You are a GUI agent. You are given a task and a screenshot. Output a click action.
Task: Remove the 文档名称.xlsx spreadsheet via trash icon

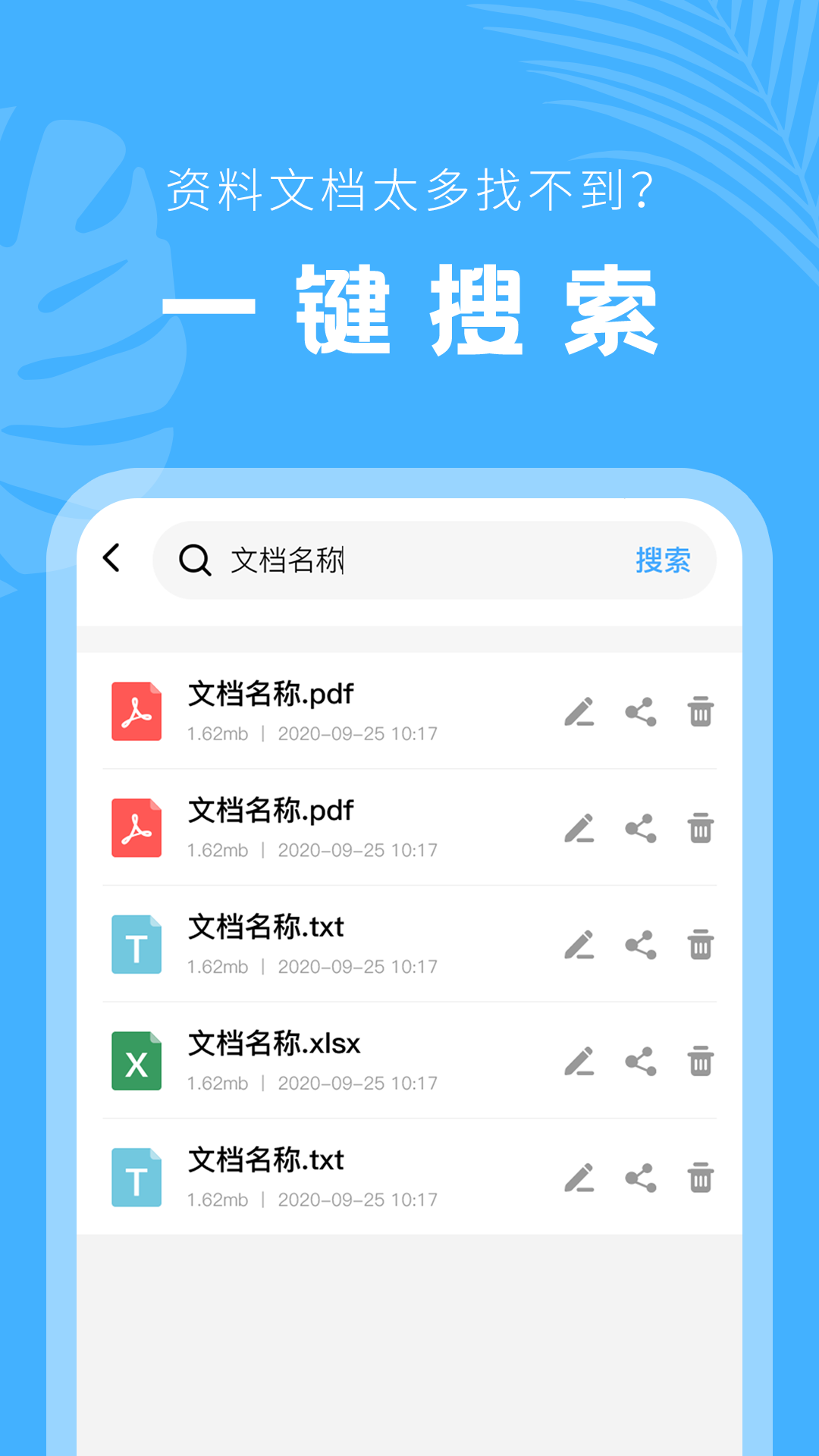coord(698,1062)
